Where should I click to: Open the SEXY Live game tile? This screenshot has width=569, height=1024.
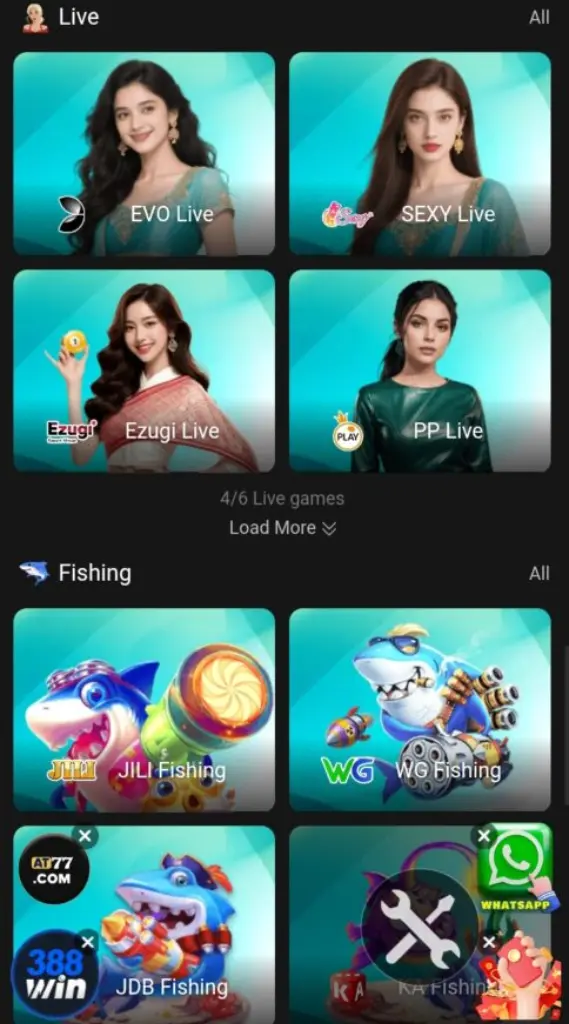420,153
